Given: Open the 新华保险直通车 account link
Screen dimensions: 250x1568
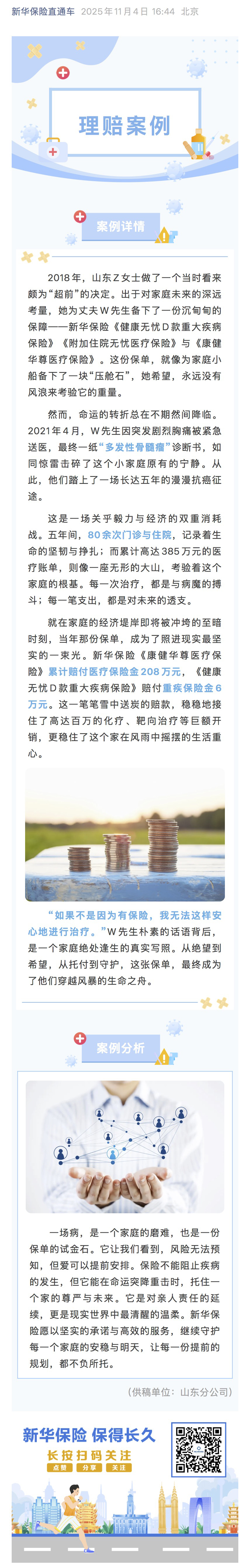Looking at the screenshot, I should pos(43,12).
